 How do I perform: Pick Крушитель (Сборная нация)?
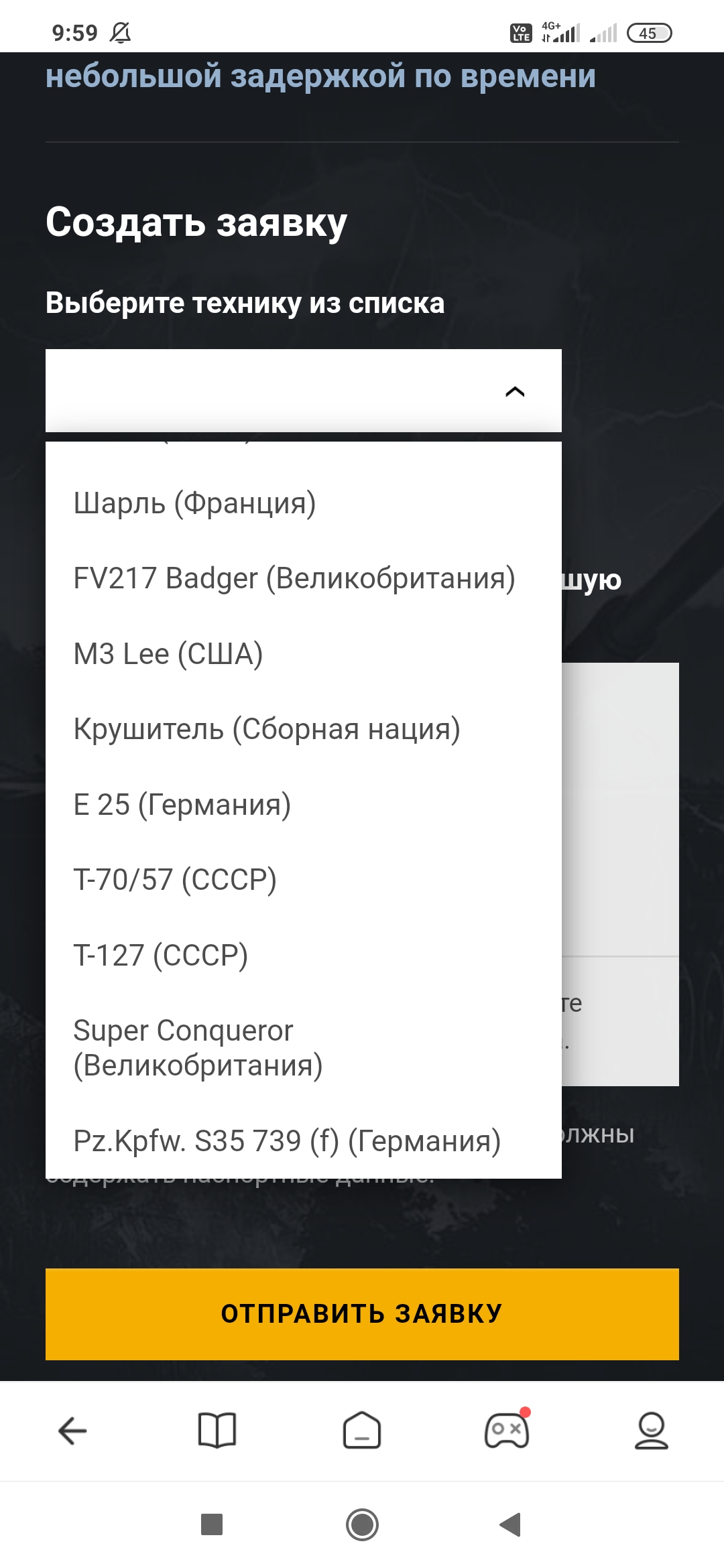(x=303, y=728)
